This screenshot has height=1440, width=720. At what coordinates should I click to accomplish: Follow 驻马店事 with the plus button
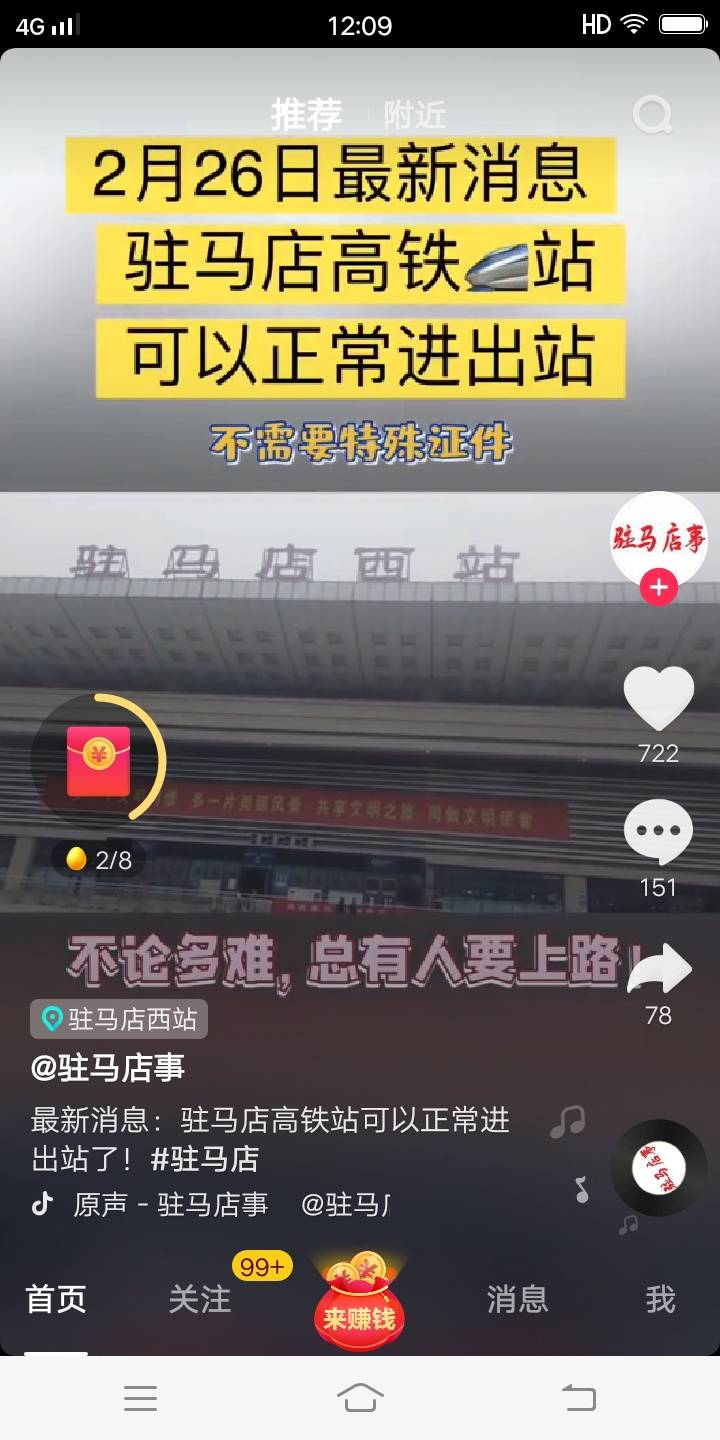659,588
